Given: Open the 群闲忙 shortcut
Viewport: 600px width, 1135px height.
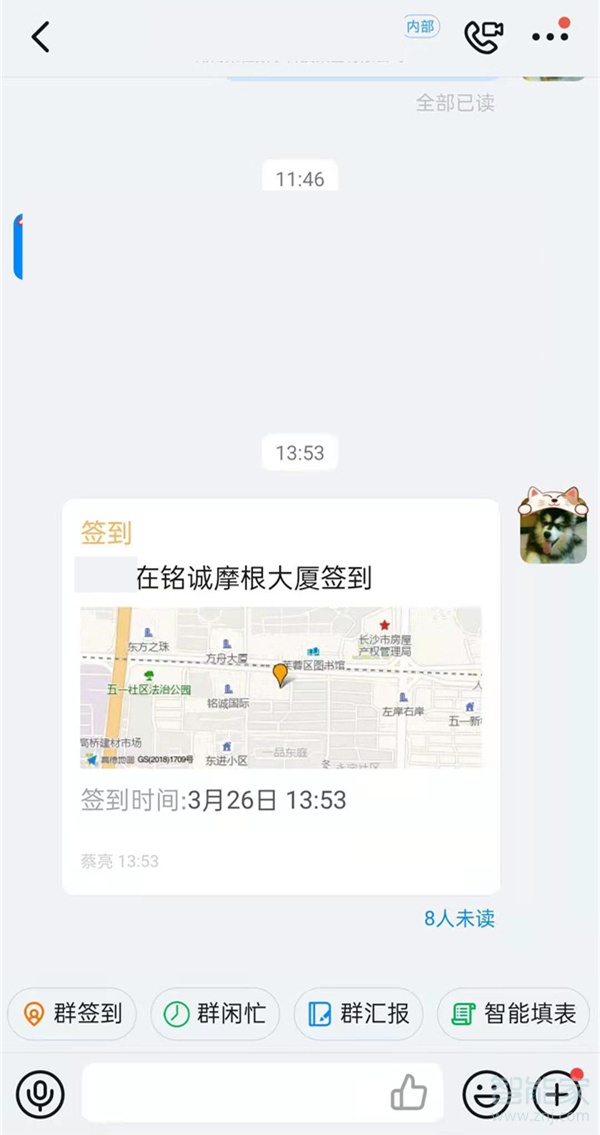Looking at the screenshot, I should [x=215, y=1013].
